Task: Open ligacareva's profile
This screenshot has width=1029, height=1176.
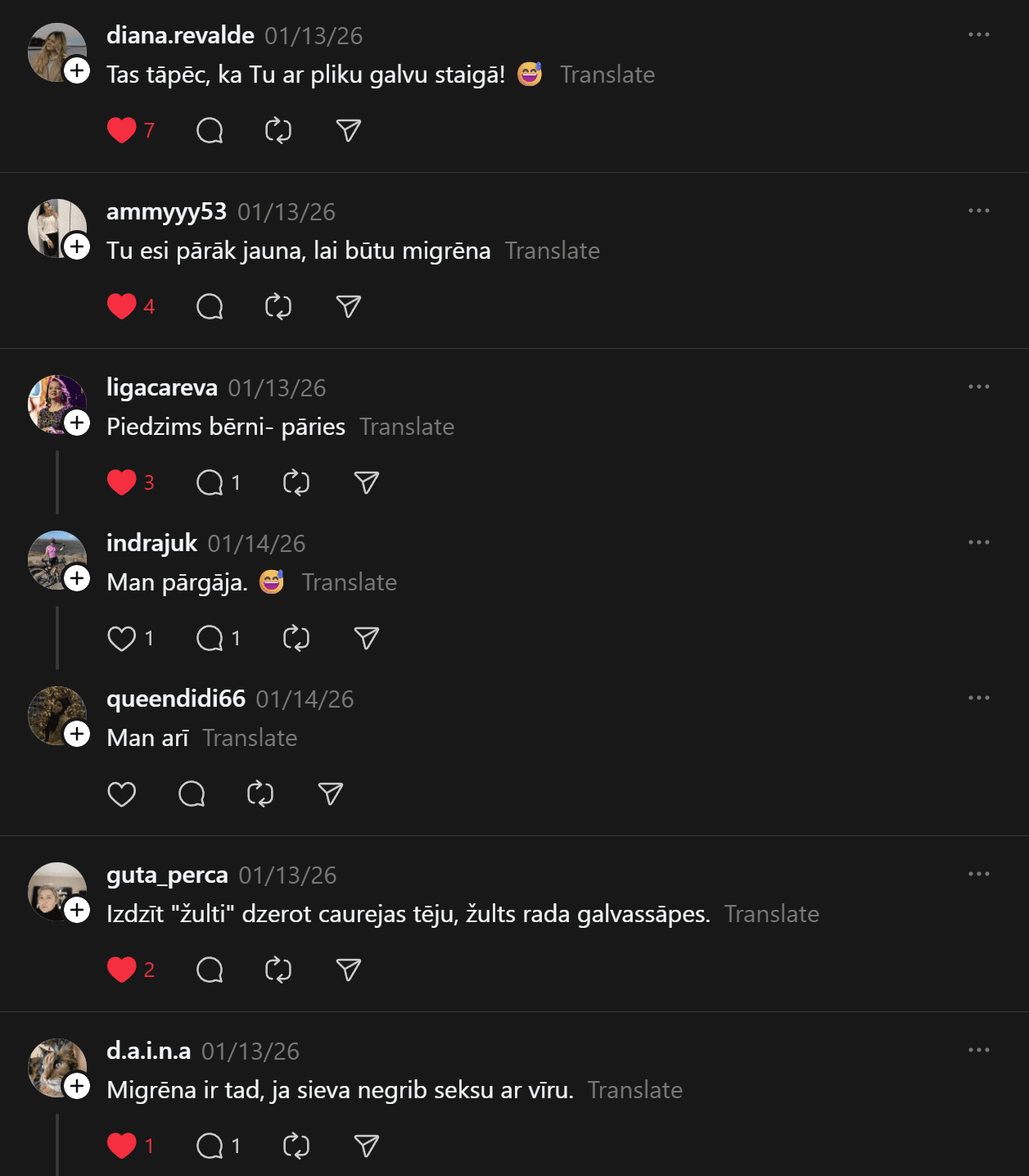Action: click(161, 387)
